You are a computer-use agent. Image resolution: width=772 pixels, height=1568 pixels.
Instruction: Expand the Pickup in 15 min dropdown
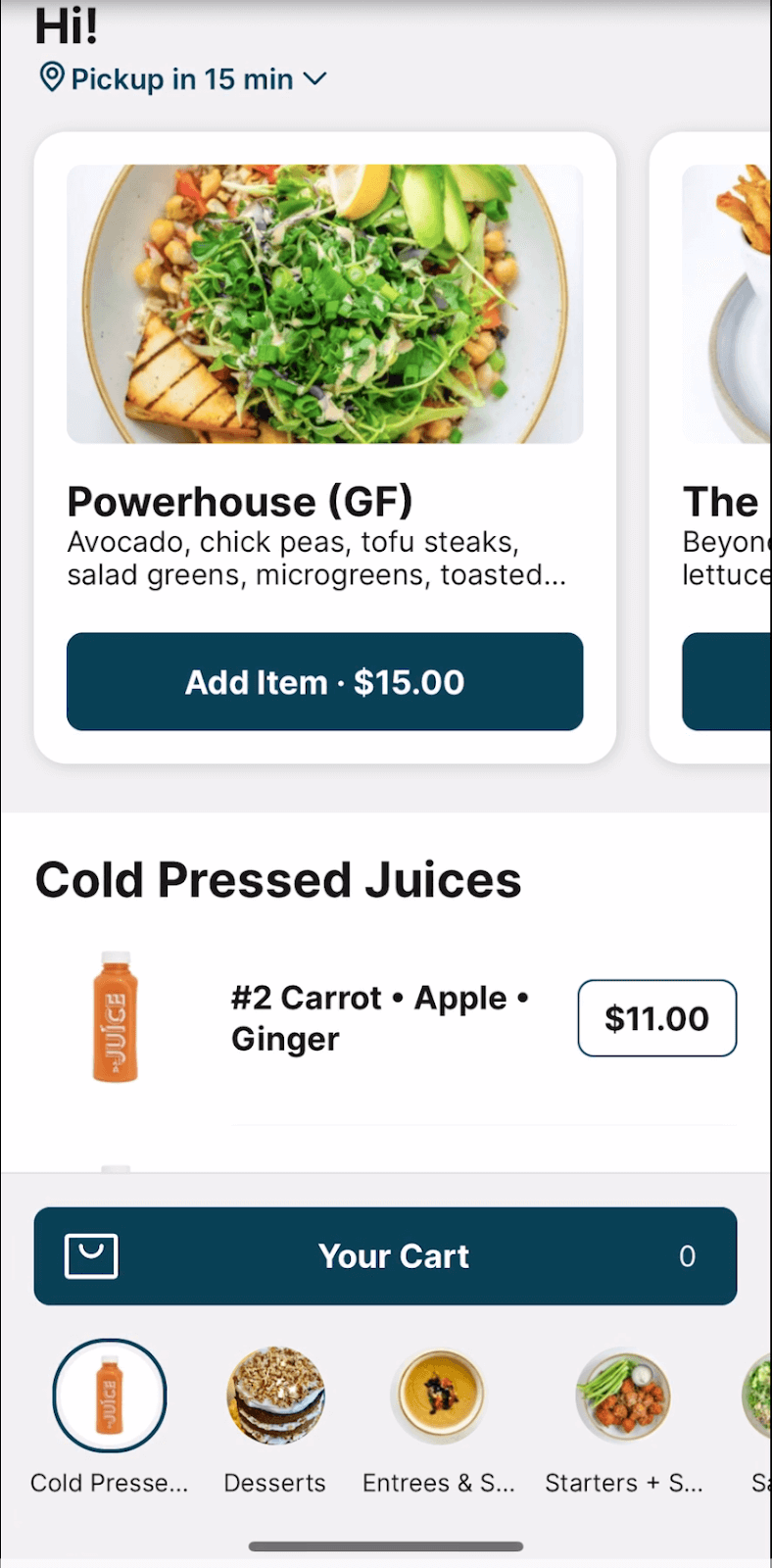pyautogui.click(x=182, y=78)
